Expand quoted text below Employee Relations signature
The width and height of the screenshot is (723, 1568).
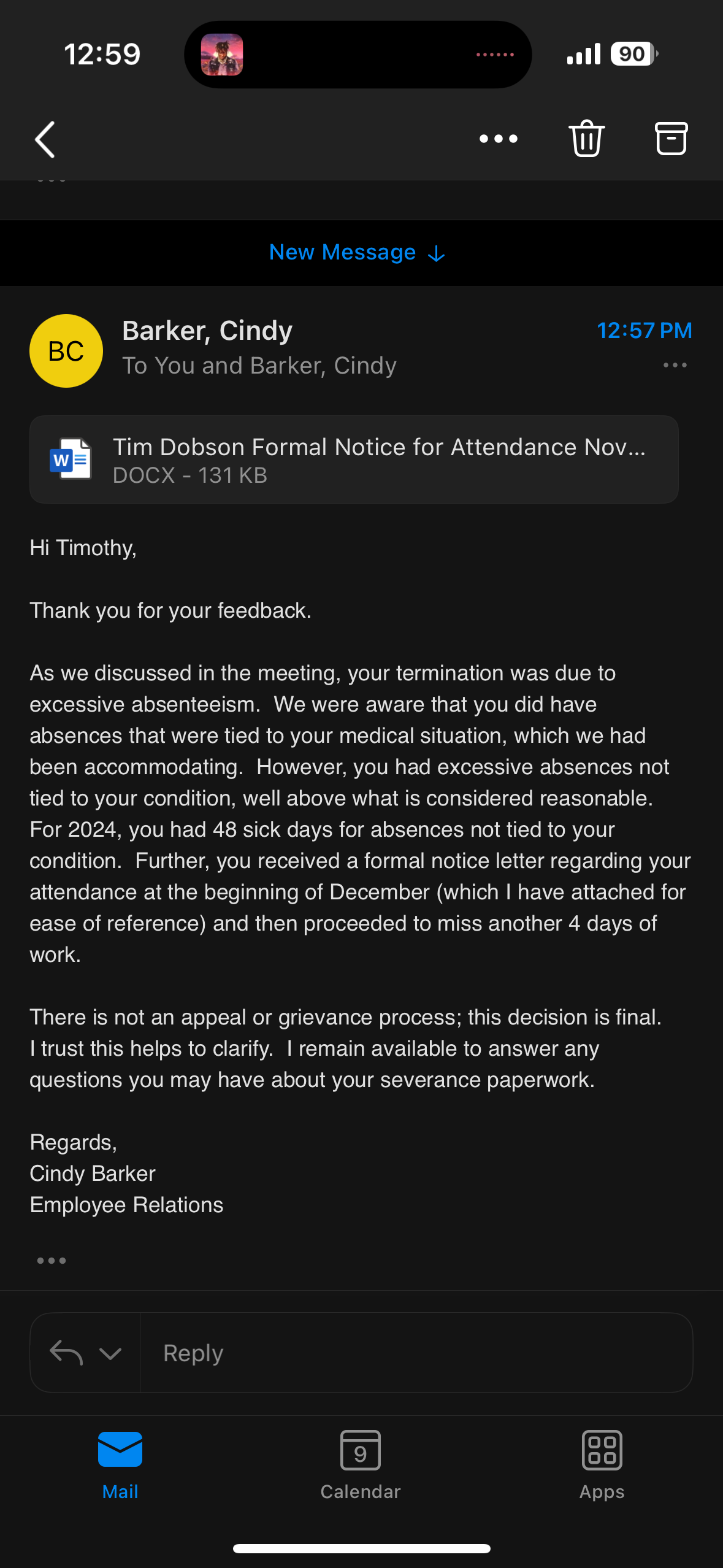(x=52, y=1261)
